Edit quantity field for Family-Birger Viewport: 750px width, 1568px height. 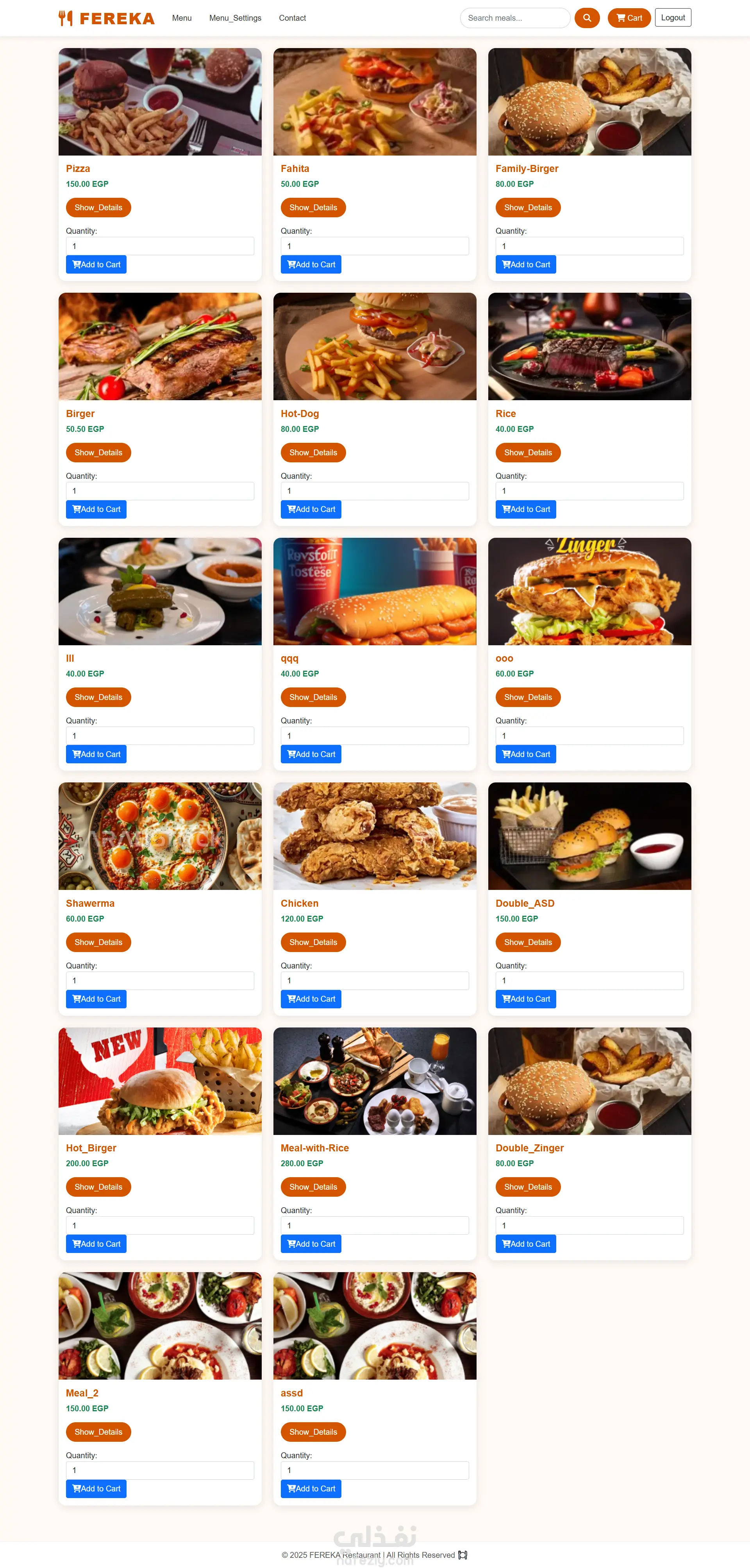point(589,246)
